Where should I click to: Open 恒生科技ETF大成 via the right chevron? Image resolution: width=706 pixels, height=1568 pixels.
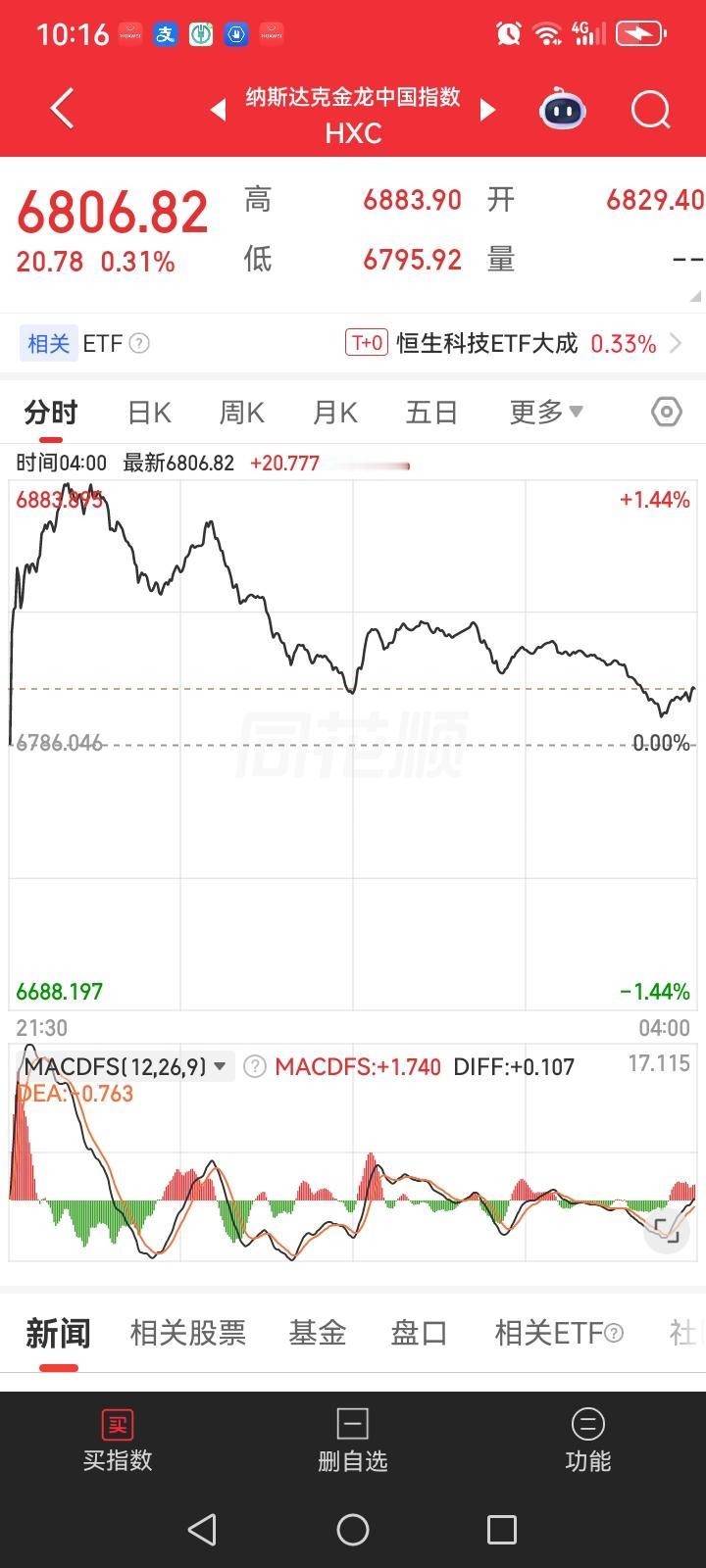[679, 343]
